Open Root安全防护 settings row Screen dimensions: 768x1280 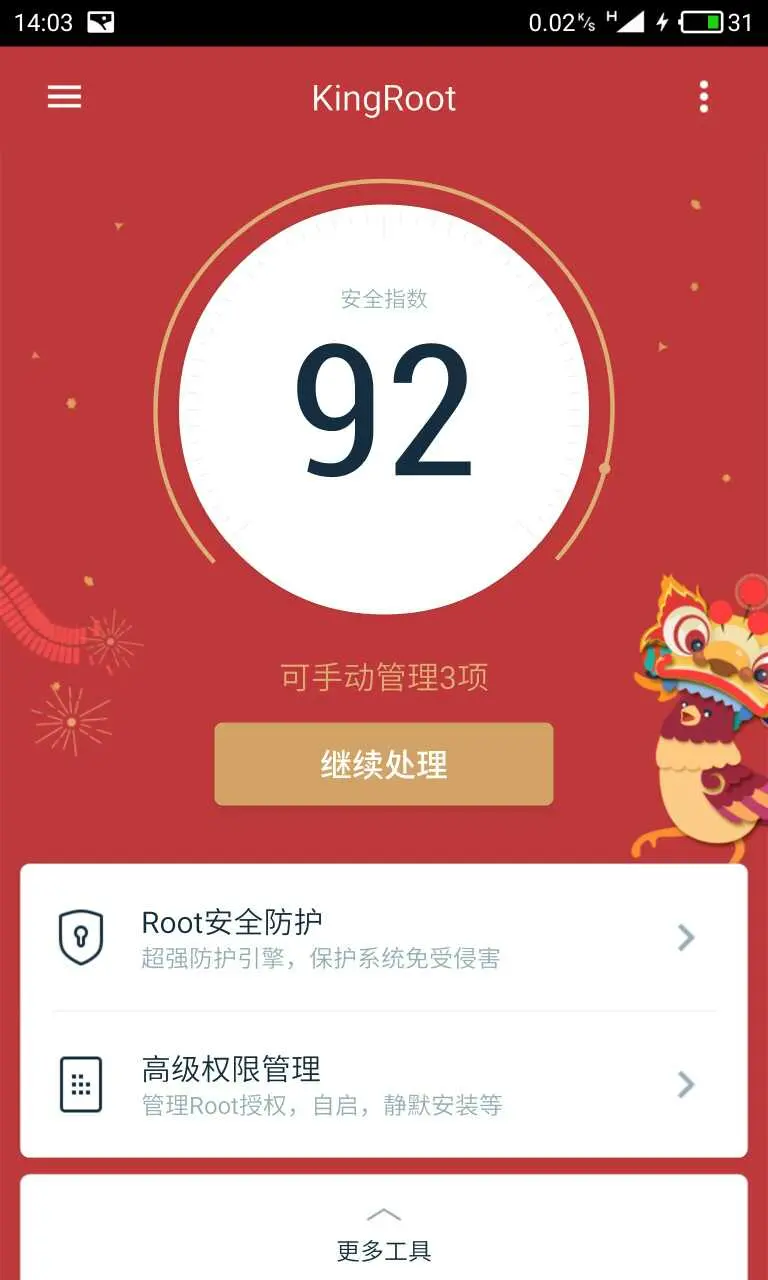[x=384, y=938]
